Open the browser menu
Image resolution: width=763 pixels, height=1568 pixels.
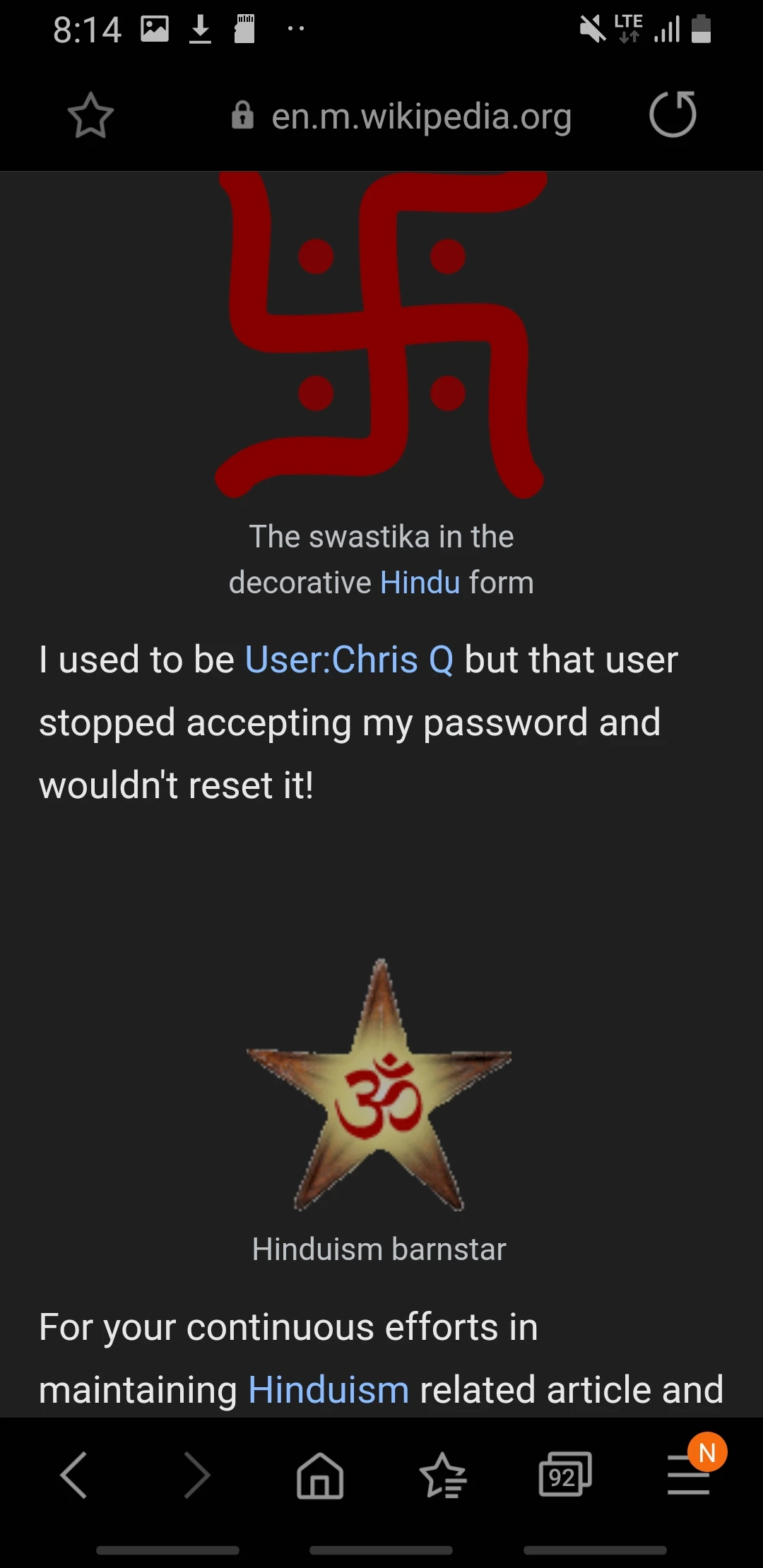click(x=689, y=1475)
